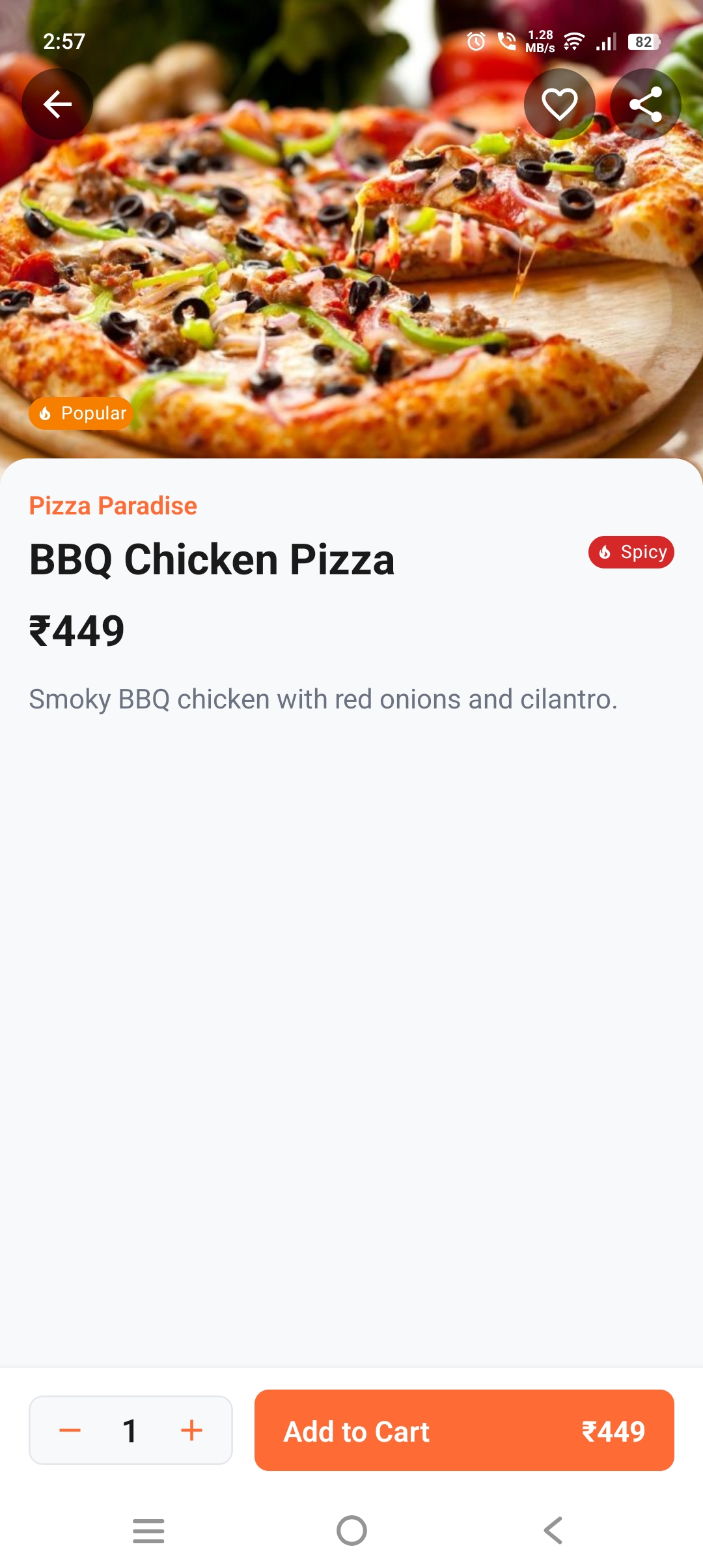Go to the system home screen
This screenshot has width=703, height=1568.
pyautogui.click(x=351, y=1530)
